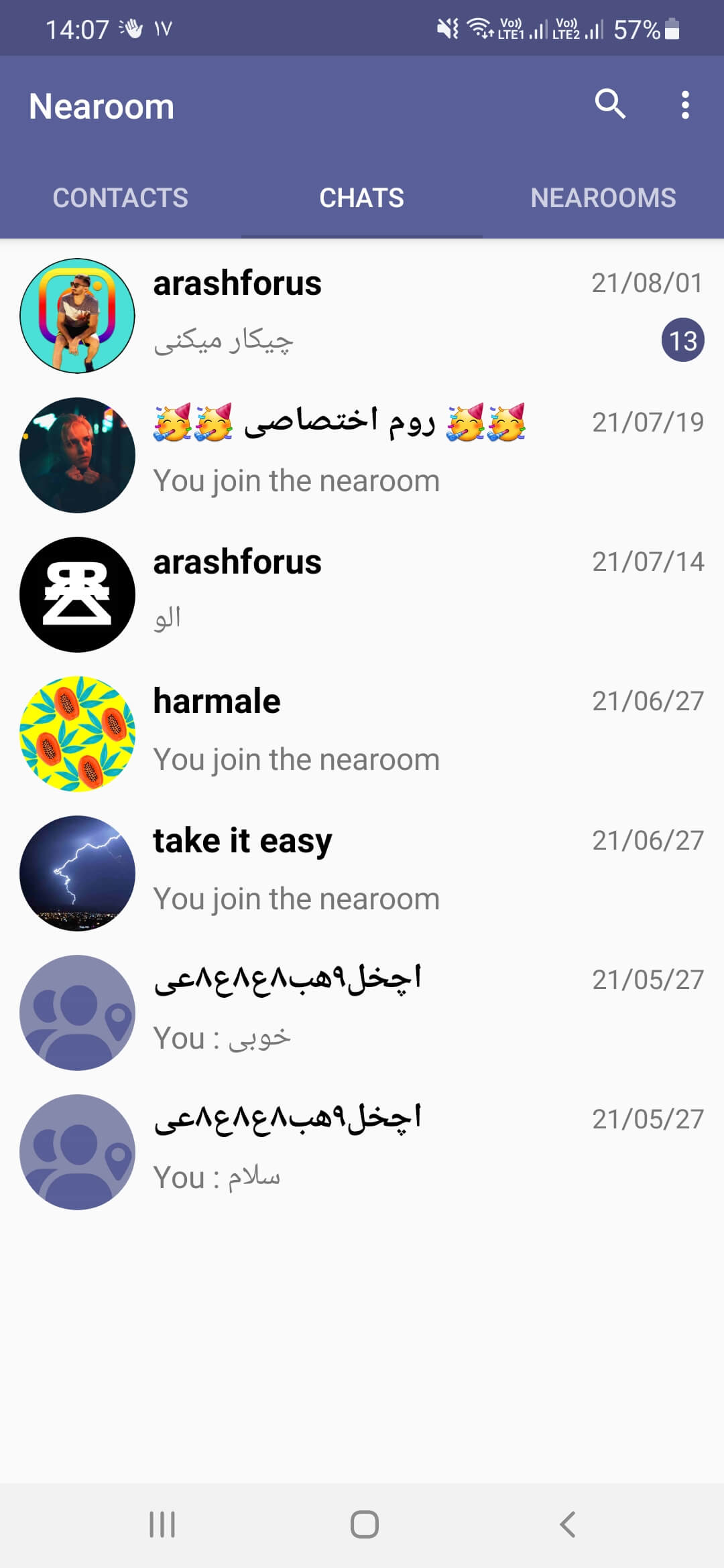This screenshot has height=1568, width=724.
Task: Switch to the NEAROOMS tab
Action: click(x=603, y=198)
